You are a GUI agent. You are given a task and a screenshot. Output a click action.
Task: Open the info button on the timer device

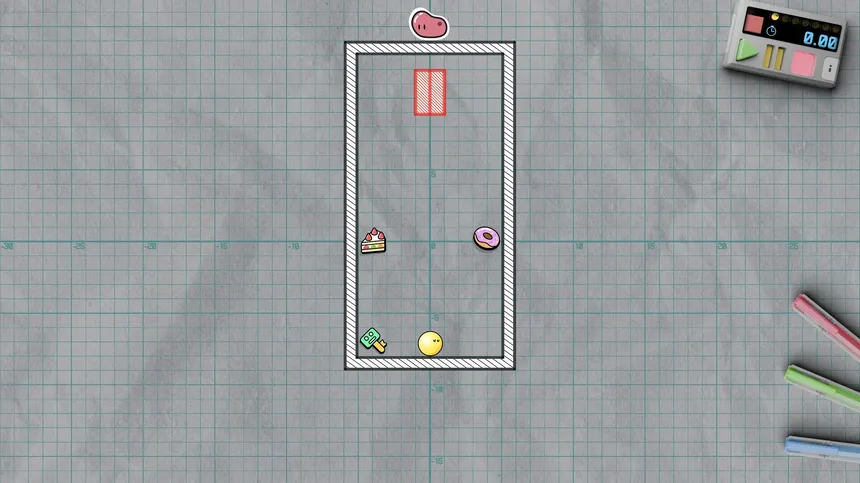tap(829, 69)
